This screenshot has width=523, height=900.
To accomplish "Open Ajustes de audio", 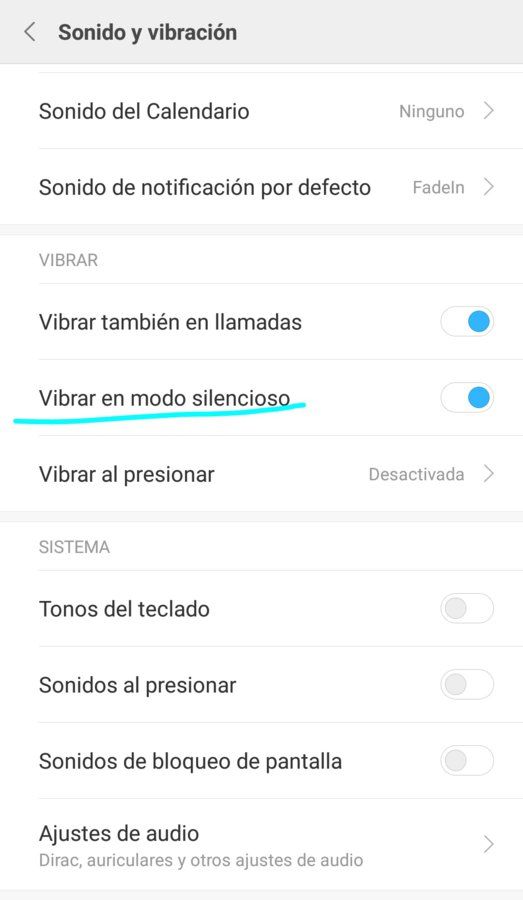I will [261, 844].
